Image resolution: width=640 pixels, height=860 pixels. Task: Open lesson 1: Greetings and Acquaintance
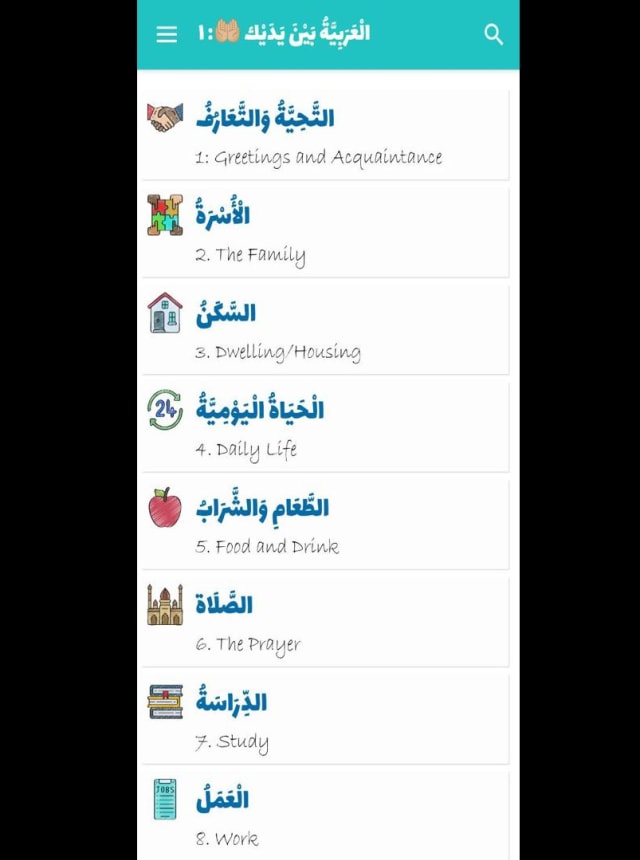325,135
